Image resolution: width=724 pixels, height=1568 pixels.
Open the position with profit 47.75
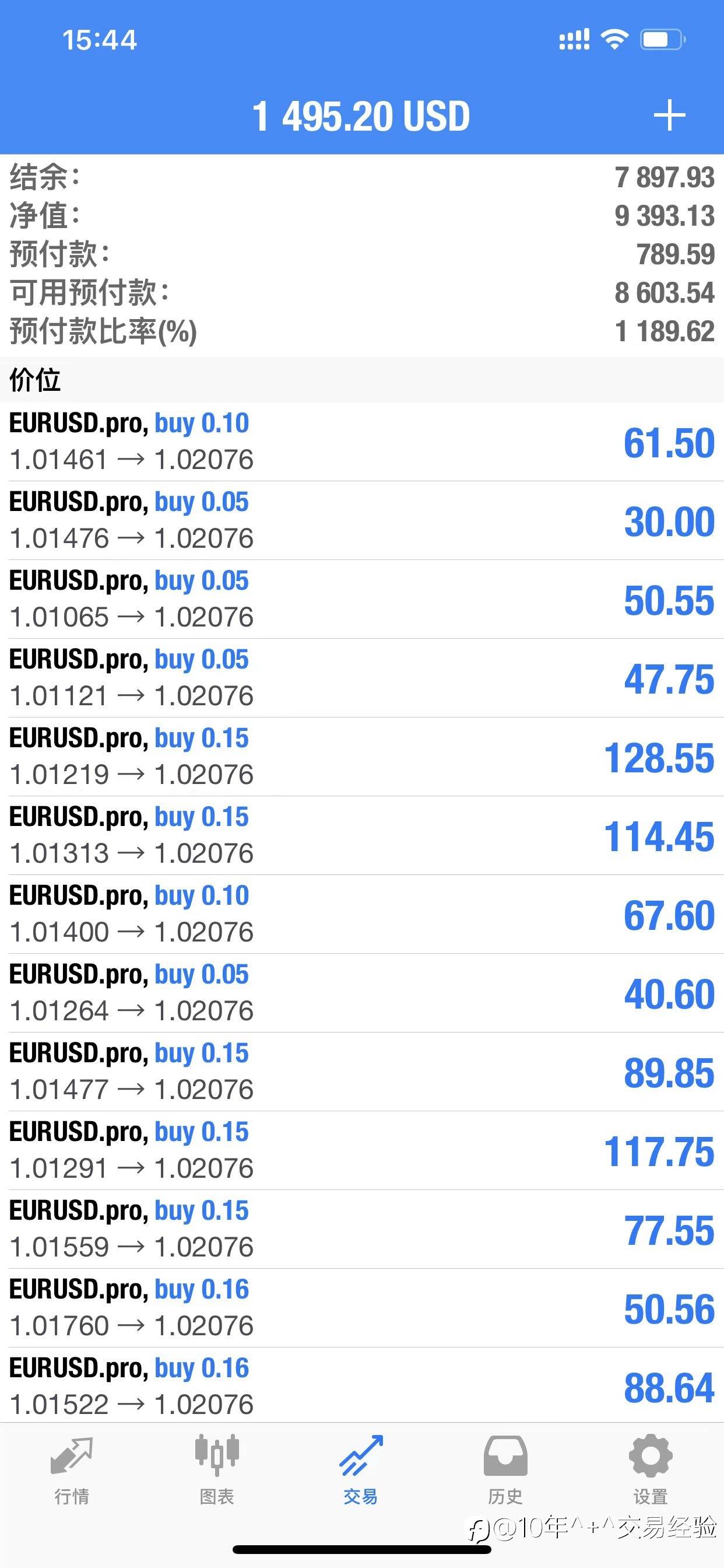(362, 678)
